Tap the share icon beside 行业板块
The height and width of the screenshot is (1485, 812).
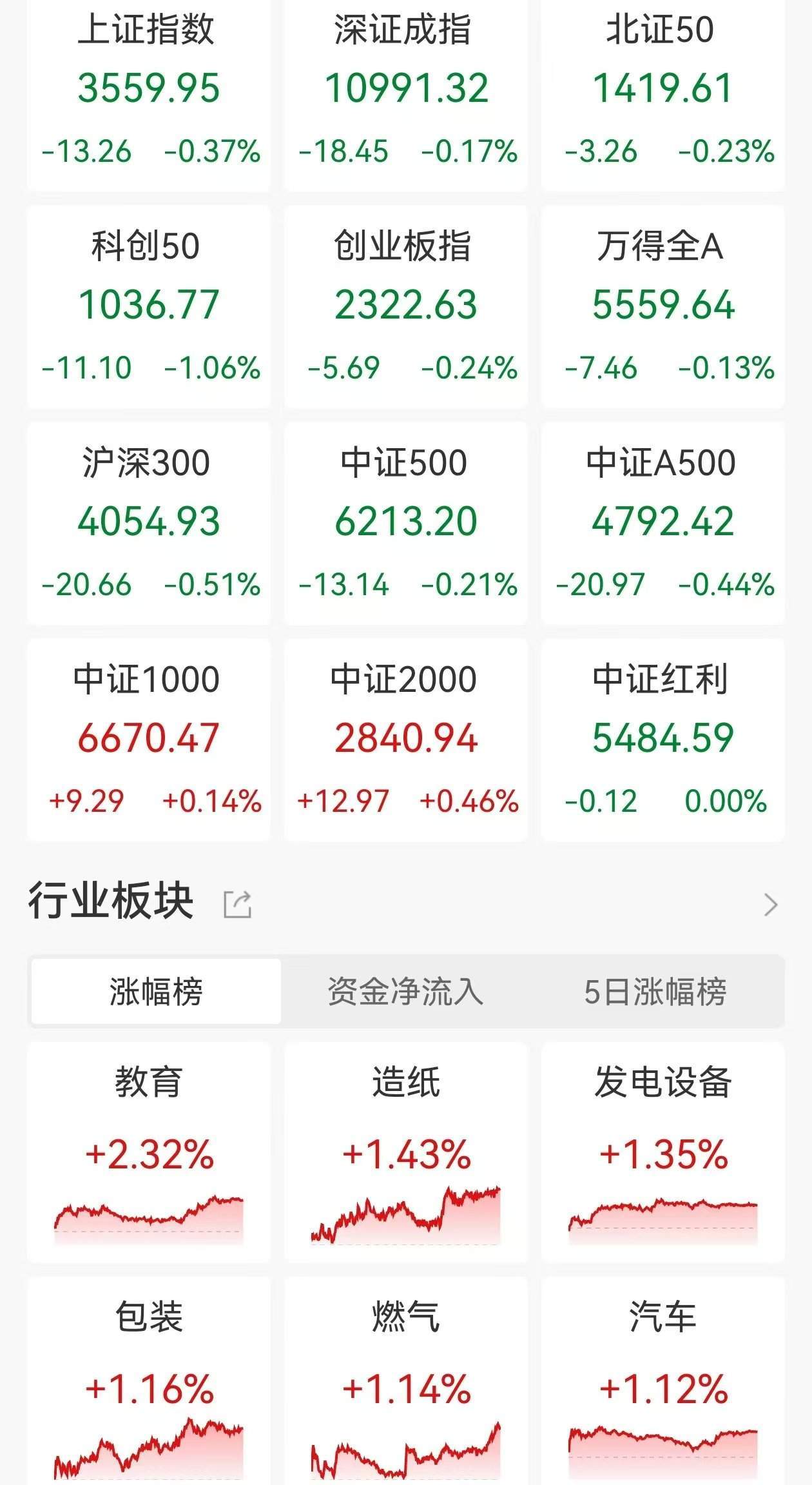238,905
